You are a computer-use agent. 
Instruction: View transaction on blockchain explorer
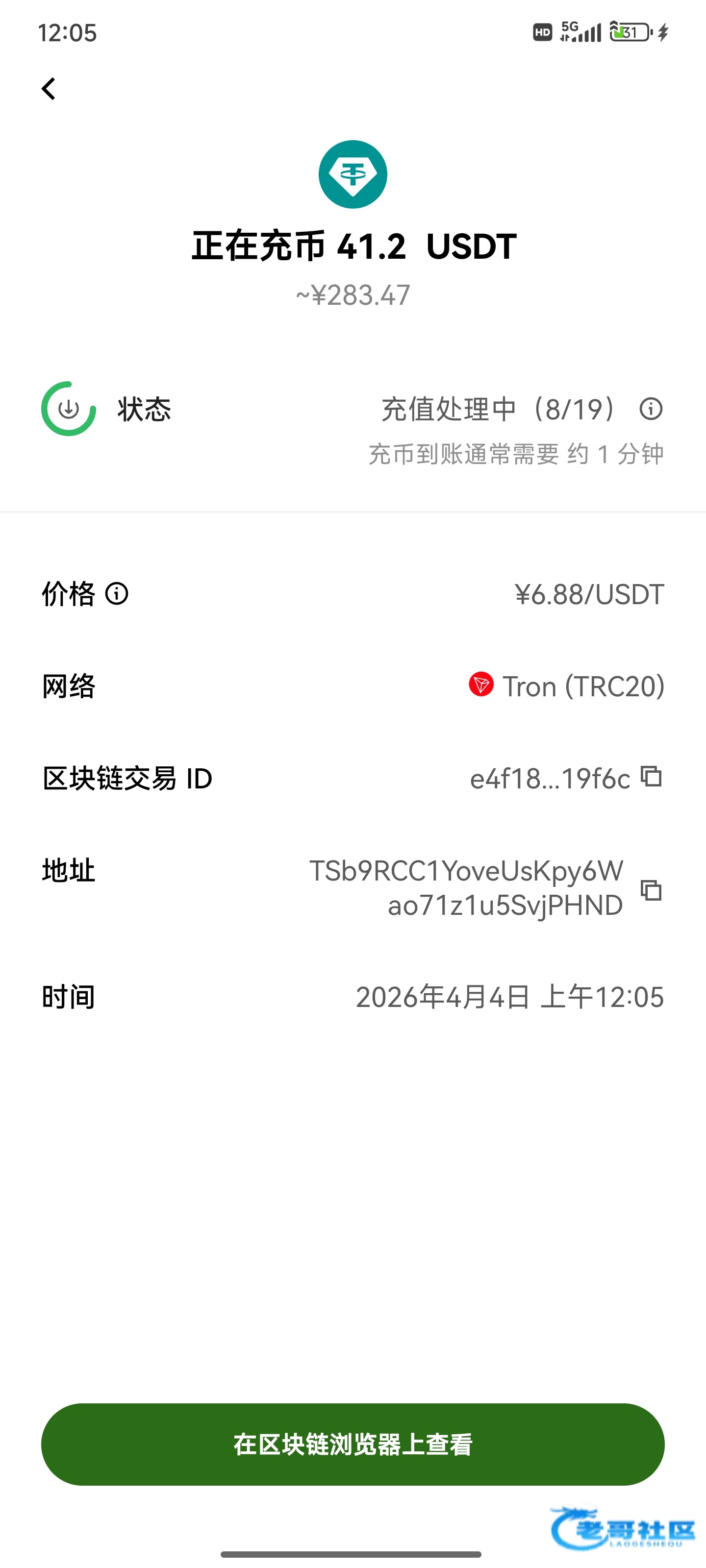[353, 1444]
